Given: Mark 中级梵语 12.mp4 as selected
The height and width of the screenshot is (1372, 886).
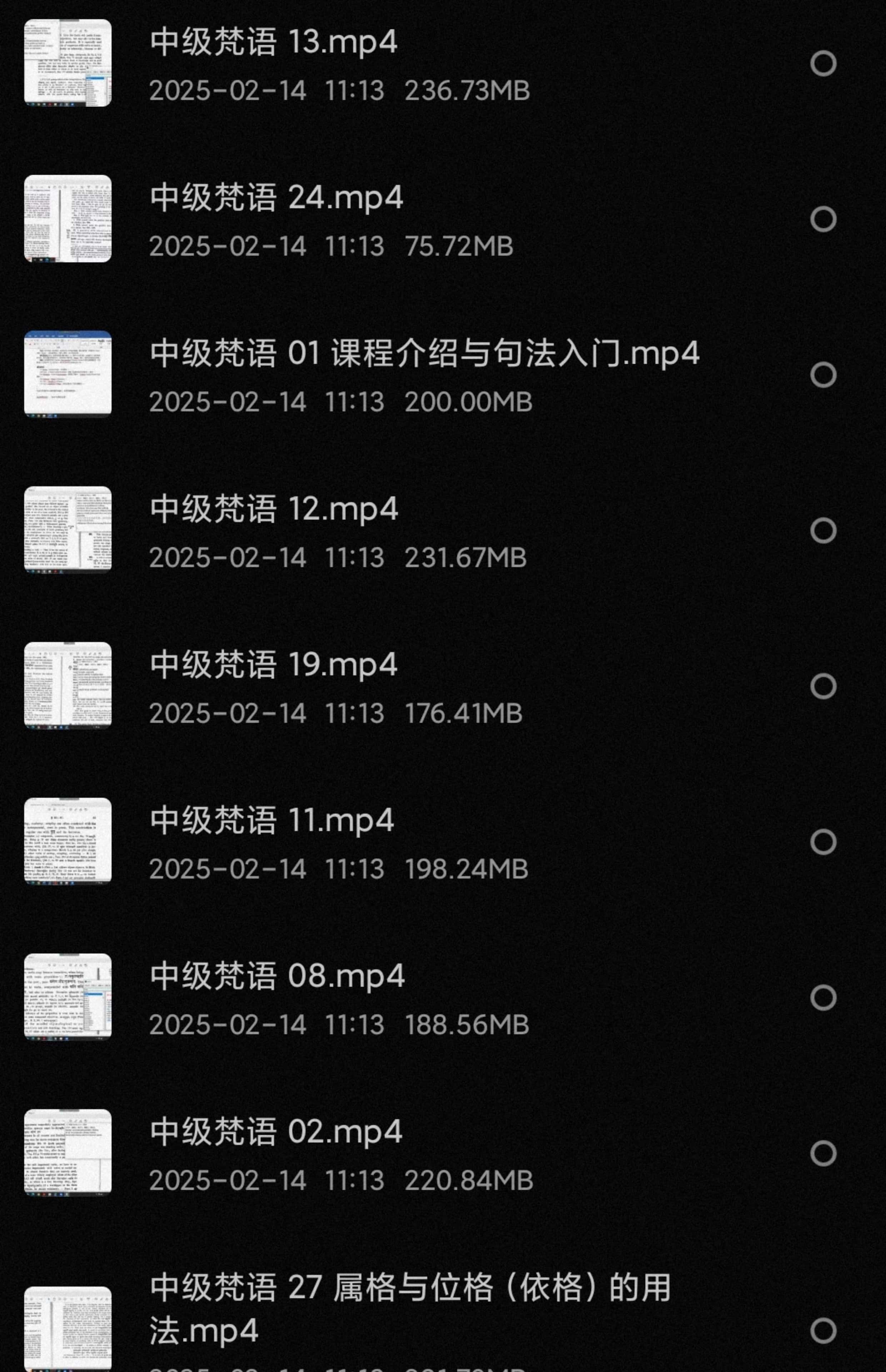Looking at the screenshot, I should (823, 530).
